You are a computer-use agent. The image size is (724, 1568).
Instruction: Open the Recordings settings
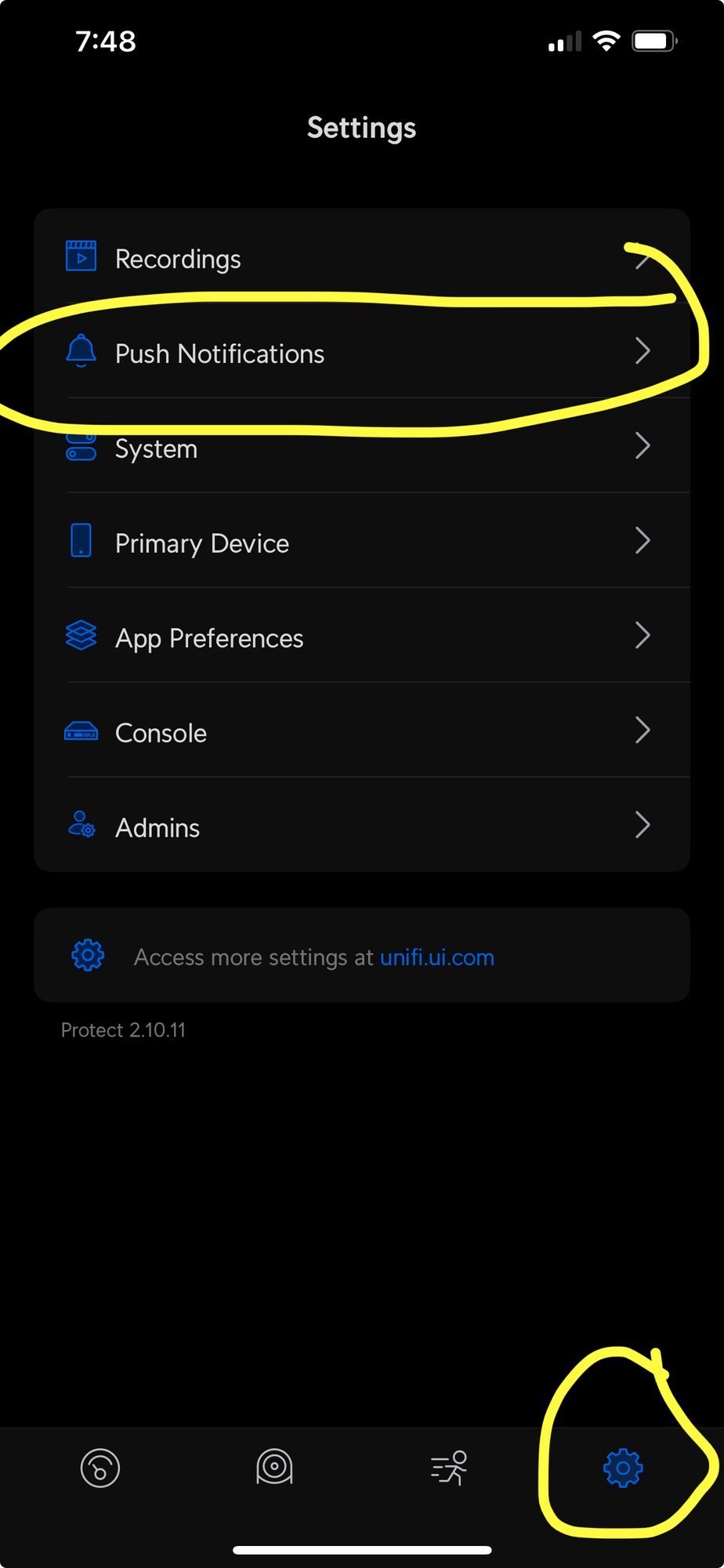[360, 258]
